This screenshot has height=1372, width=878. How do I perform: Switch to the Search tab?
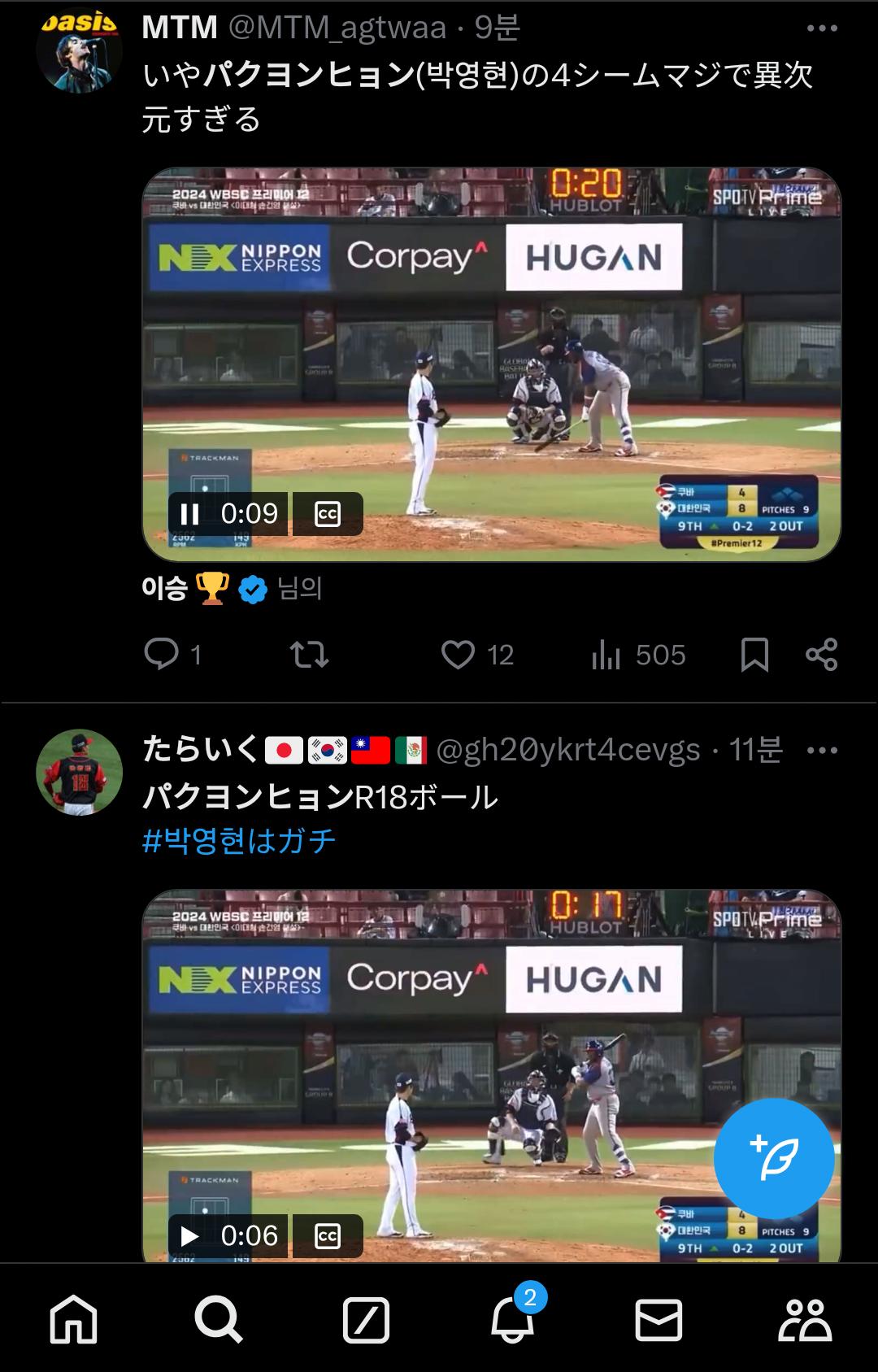tap(219, 1318)
